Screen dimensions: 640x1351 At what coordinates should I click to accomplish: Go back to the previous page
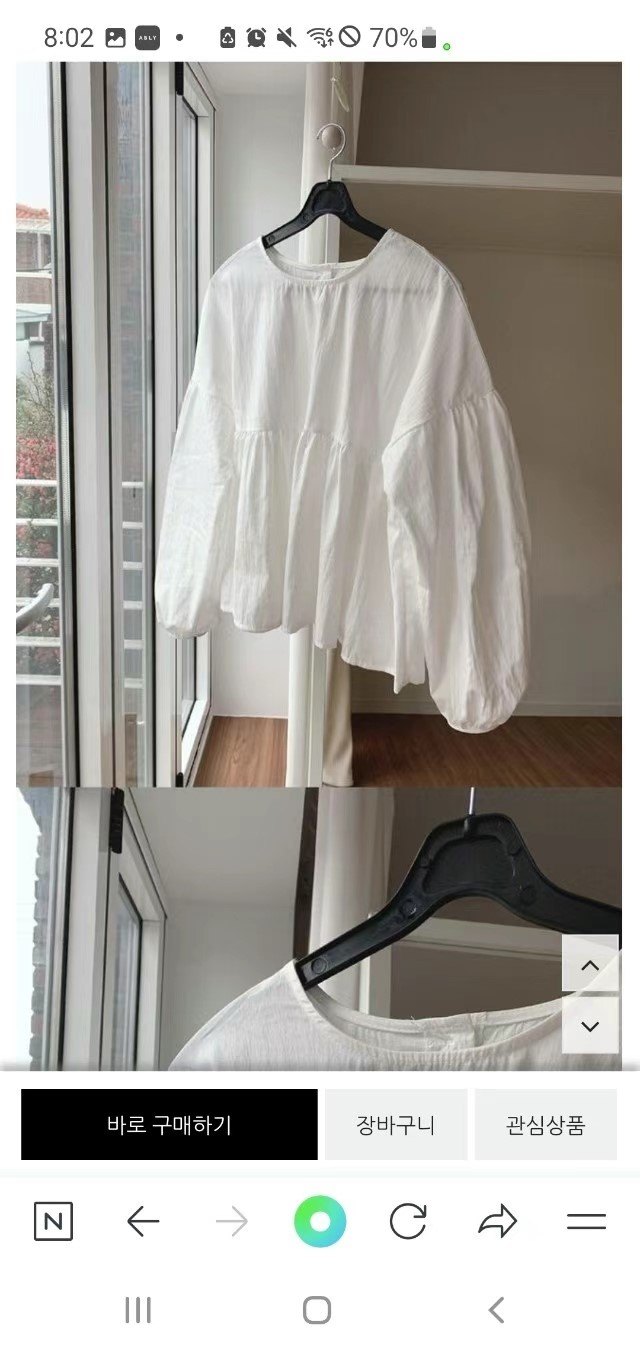click(x=143, y=1221)
